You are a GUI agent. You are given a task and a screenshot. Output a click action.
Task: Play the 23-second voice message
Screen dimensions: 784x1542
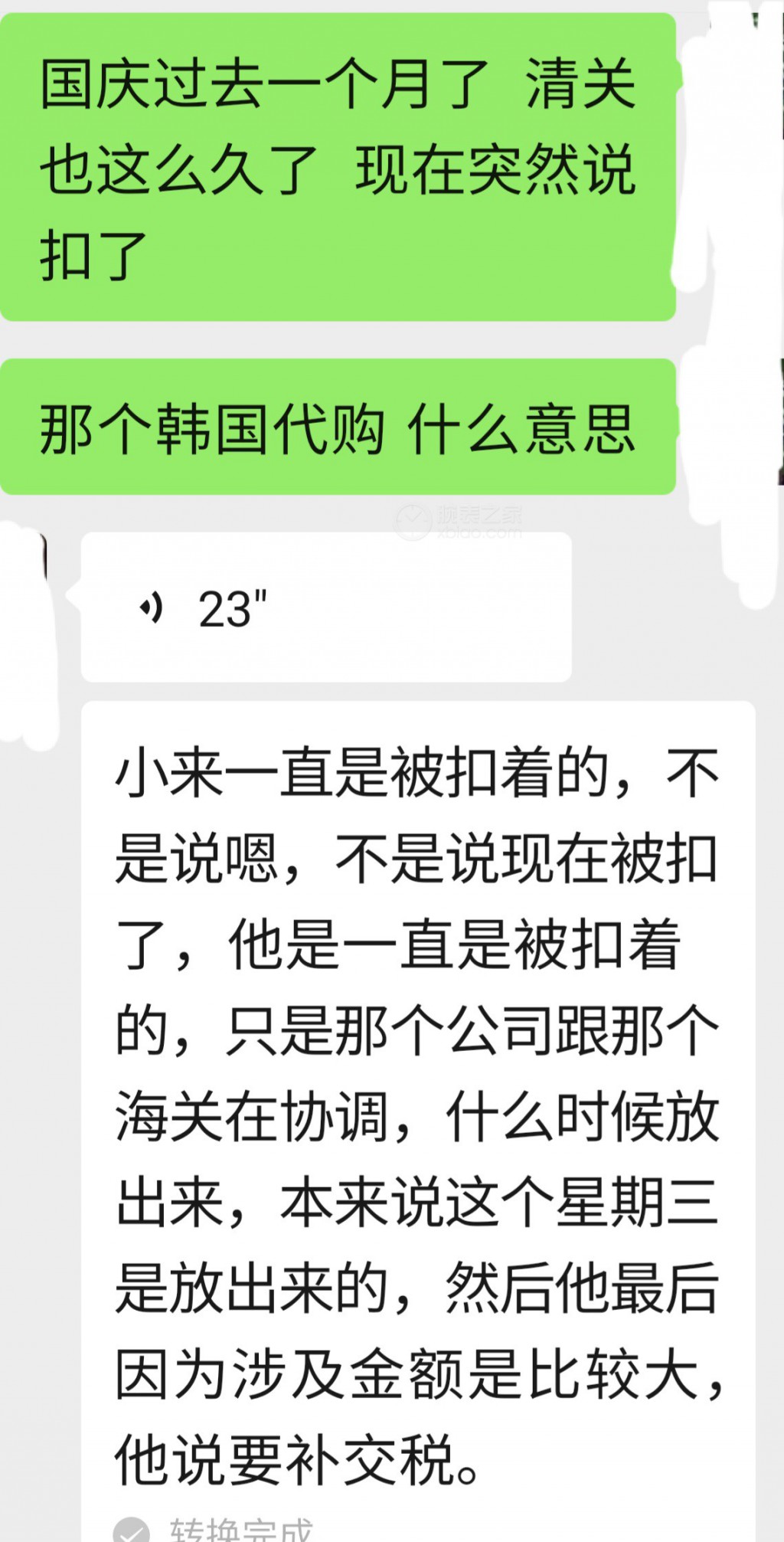326,607
